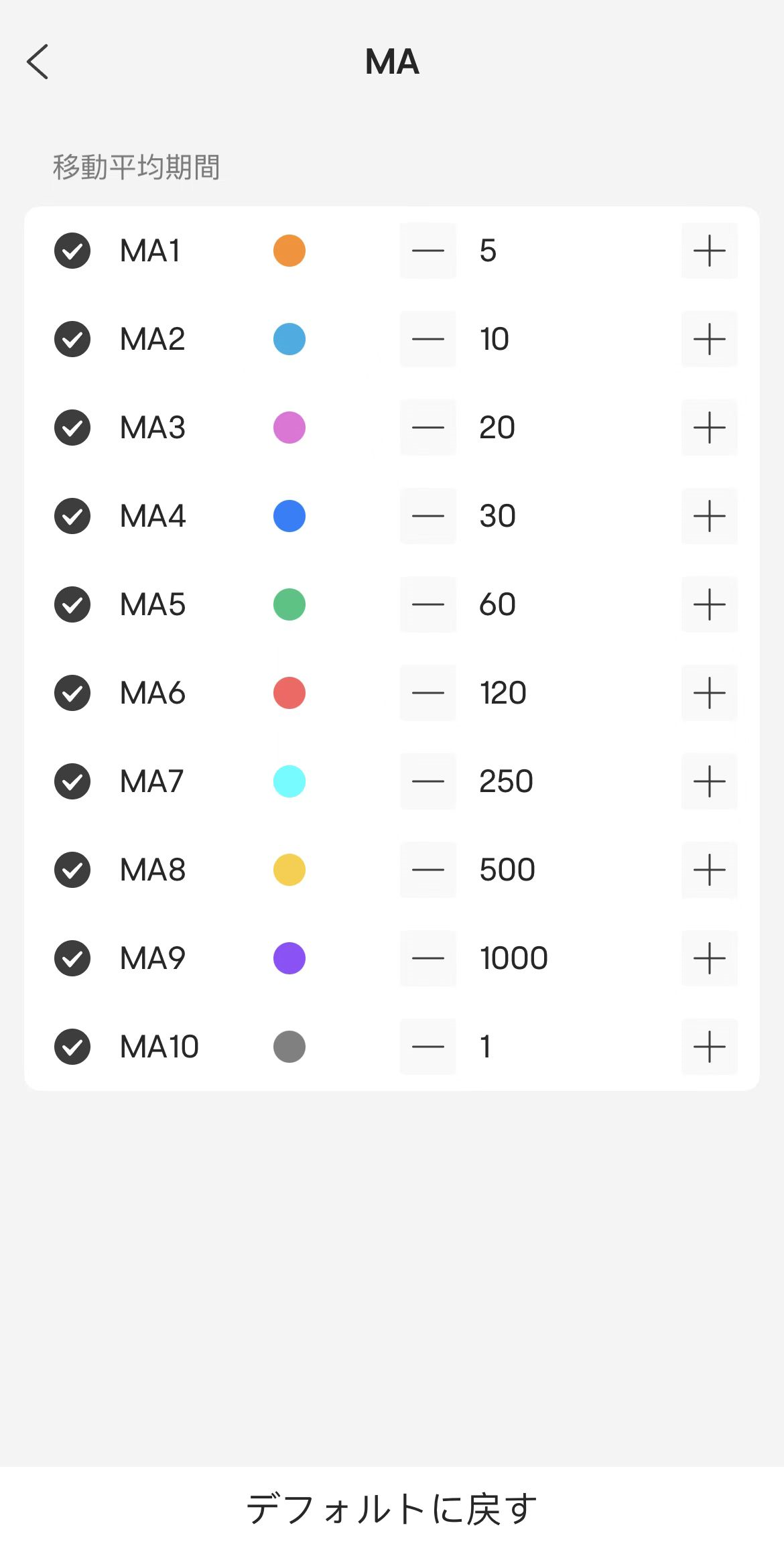
Task: Increase the MA5 period above 60
Action: point(709,604)
